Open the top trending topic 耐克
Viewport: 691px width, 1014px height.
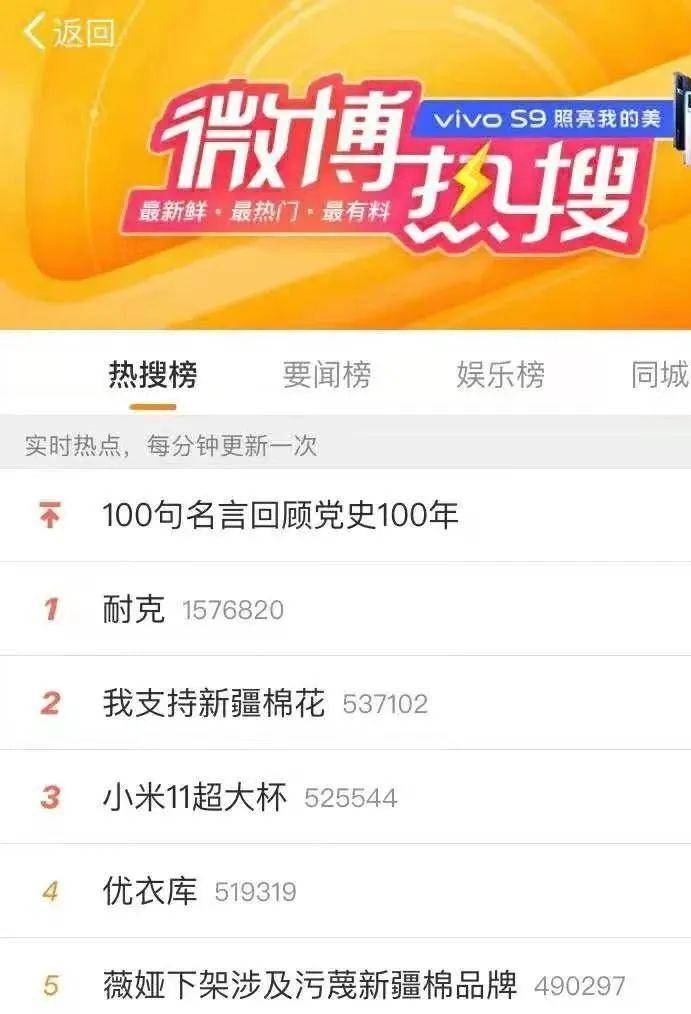pyautogui.click(x=134, y=609)
